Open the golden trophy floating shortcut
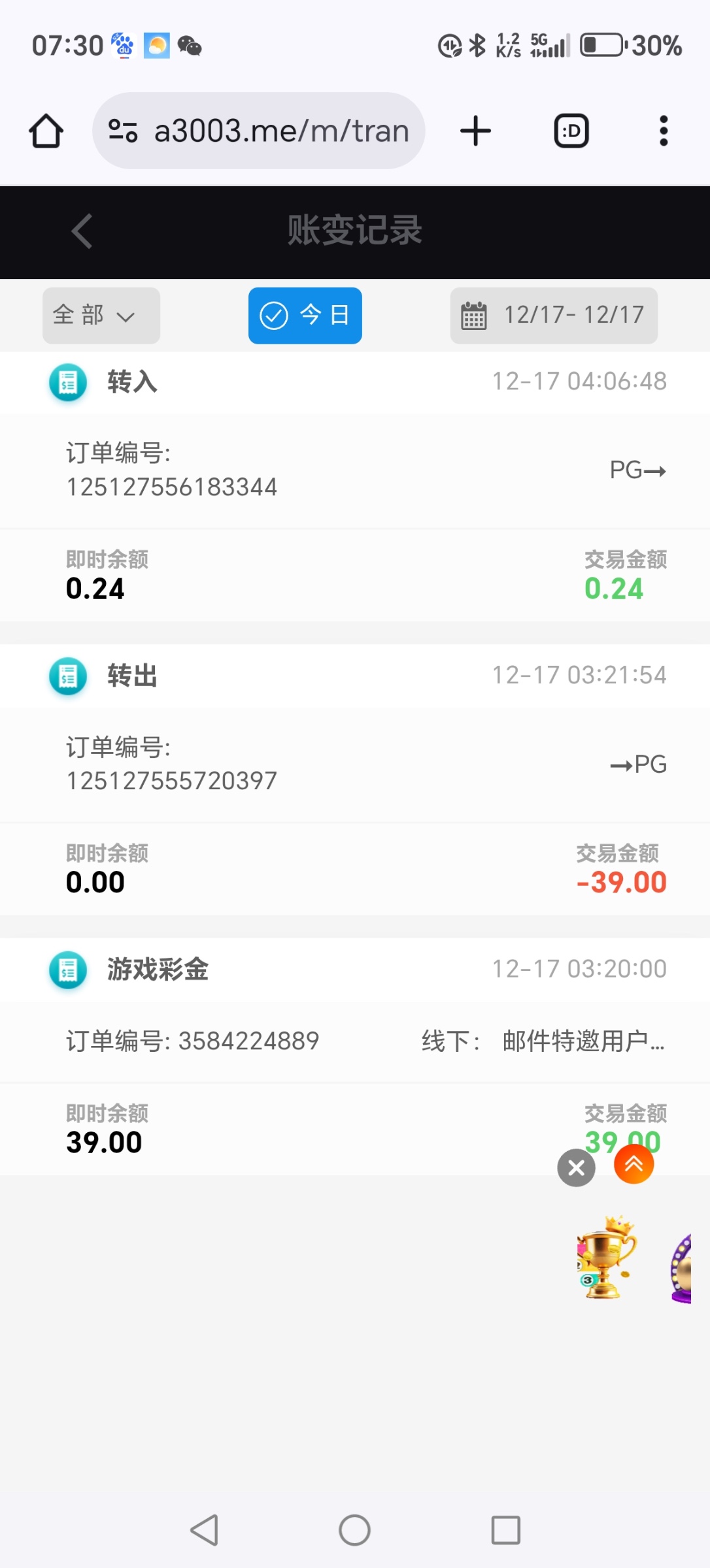Image resolution: width=710 pixels, height=1568 pixels. (605, 1257)
